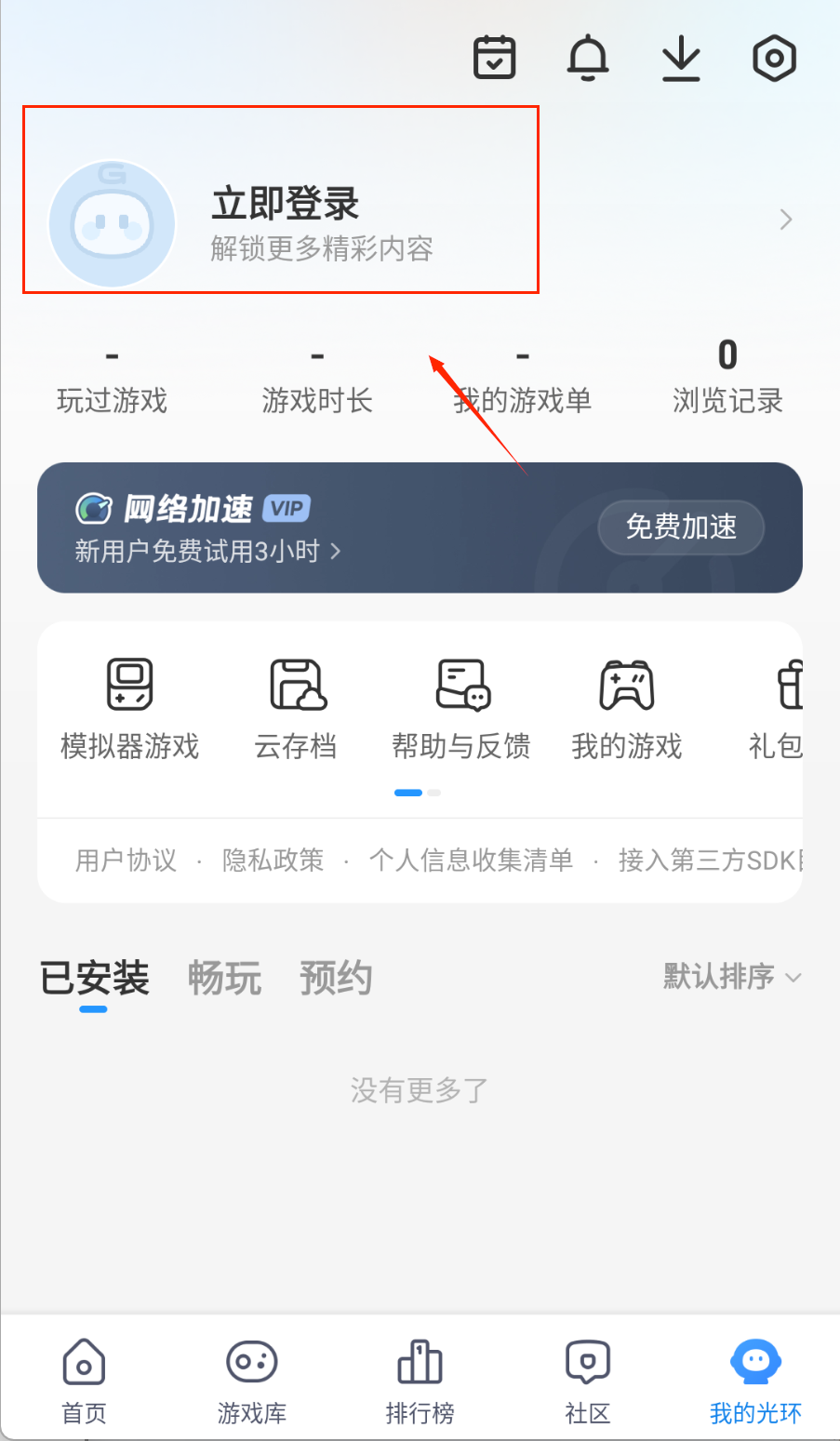Screen dimensions: 840x1441
Task: Go to the 首页 tab
Action: [84, 1381]
